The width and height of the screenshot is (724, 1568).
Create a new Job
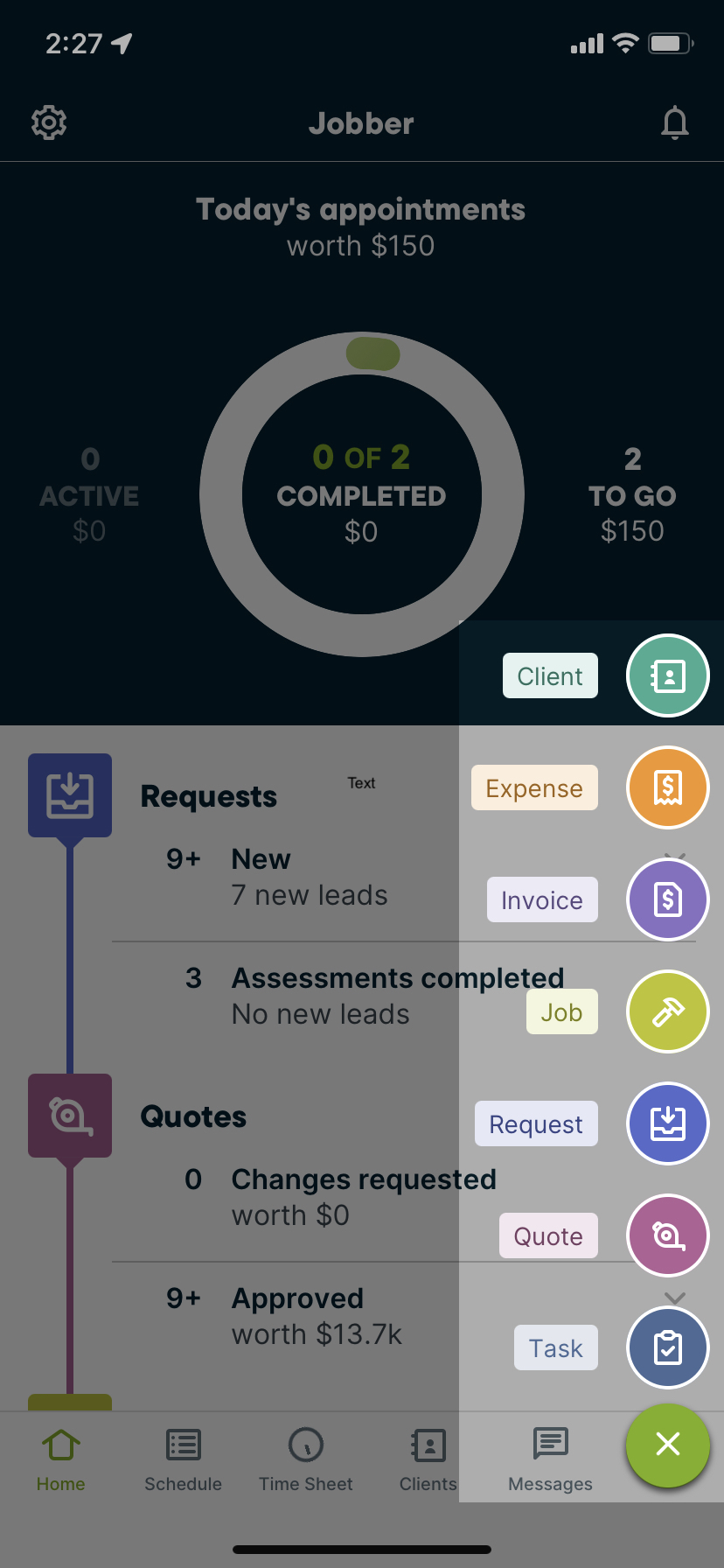(668, 1011)
